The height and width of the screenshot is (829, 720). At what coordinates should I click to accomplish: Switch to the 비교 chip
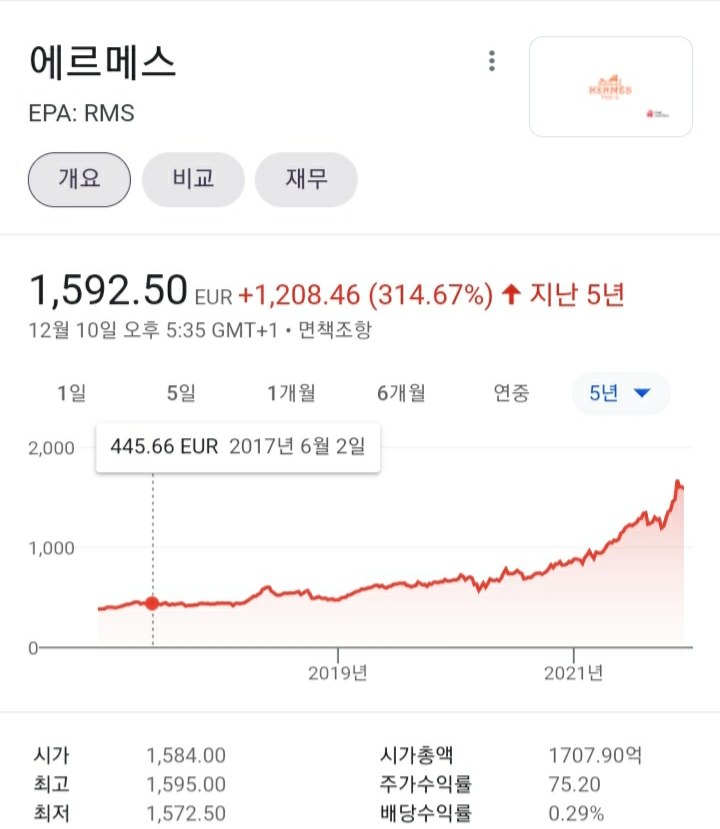click(193, 180)
